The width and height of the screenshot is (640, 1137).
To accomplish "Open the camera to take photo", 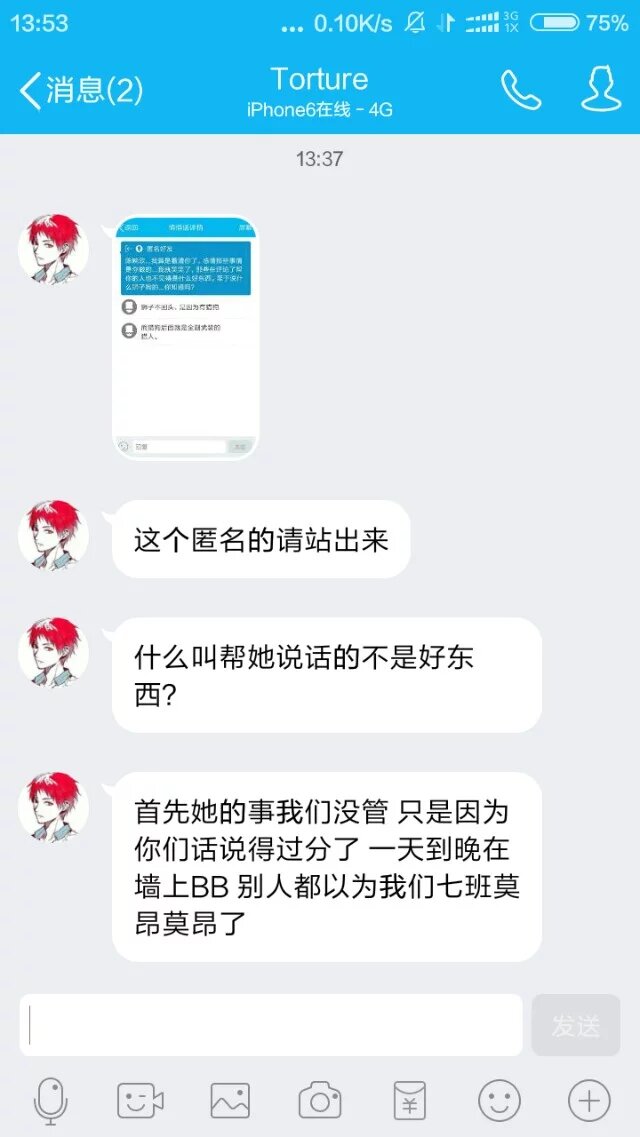I will (320, 1102).
